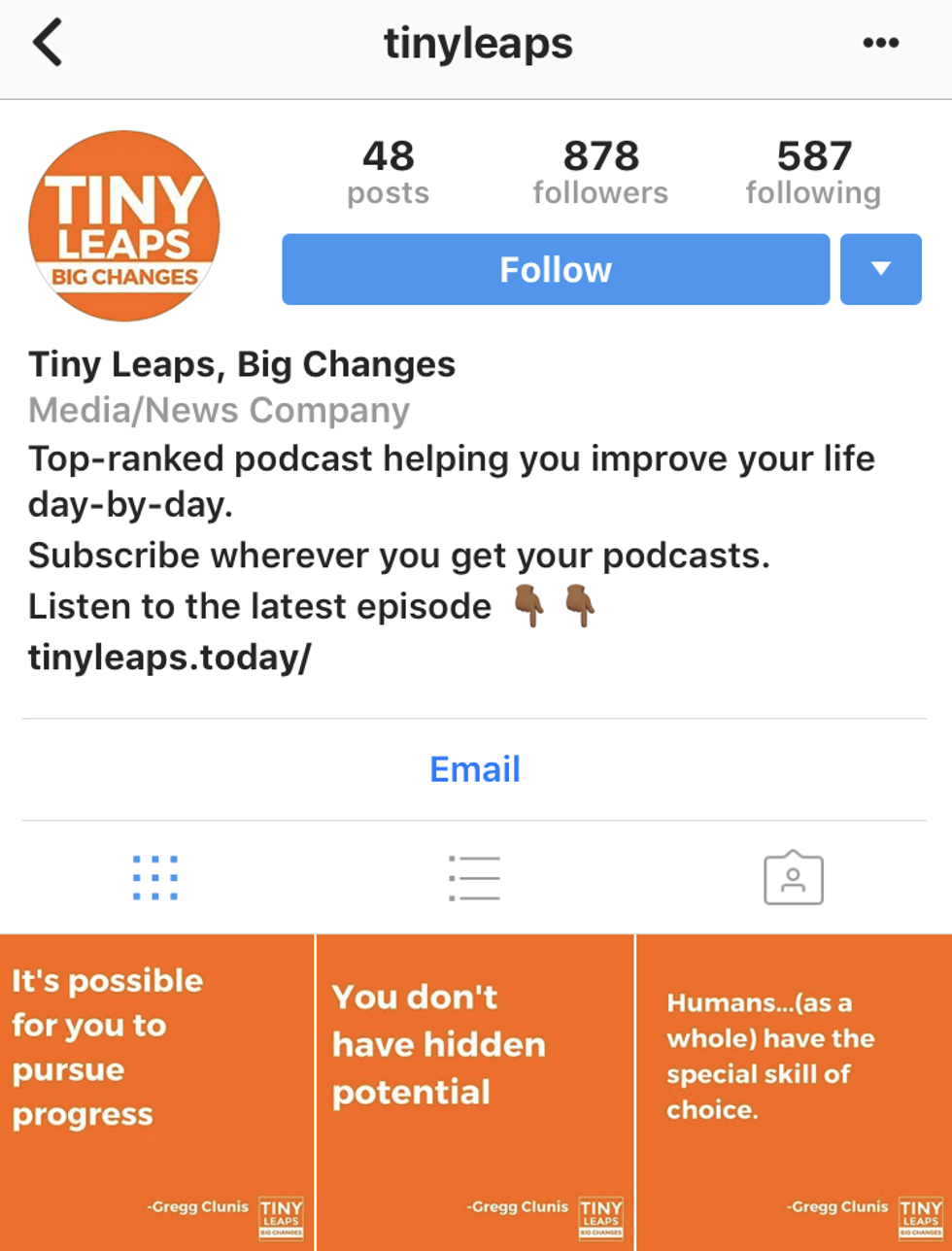This screenshot has height=1251, width=952.
Task: Open the three-dot options menu
Action: pyautogui.click(x=880, y=43)
